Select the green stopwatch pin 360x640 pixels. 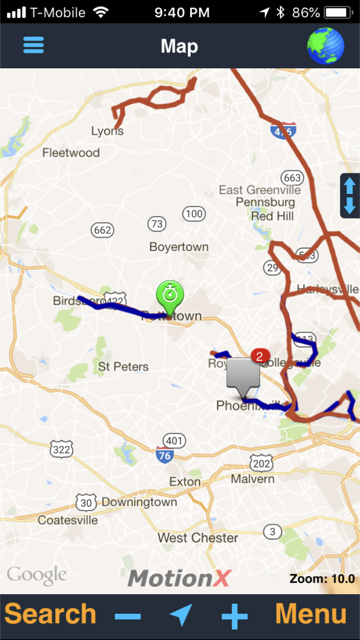pos(169,298)
